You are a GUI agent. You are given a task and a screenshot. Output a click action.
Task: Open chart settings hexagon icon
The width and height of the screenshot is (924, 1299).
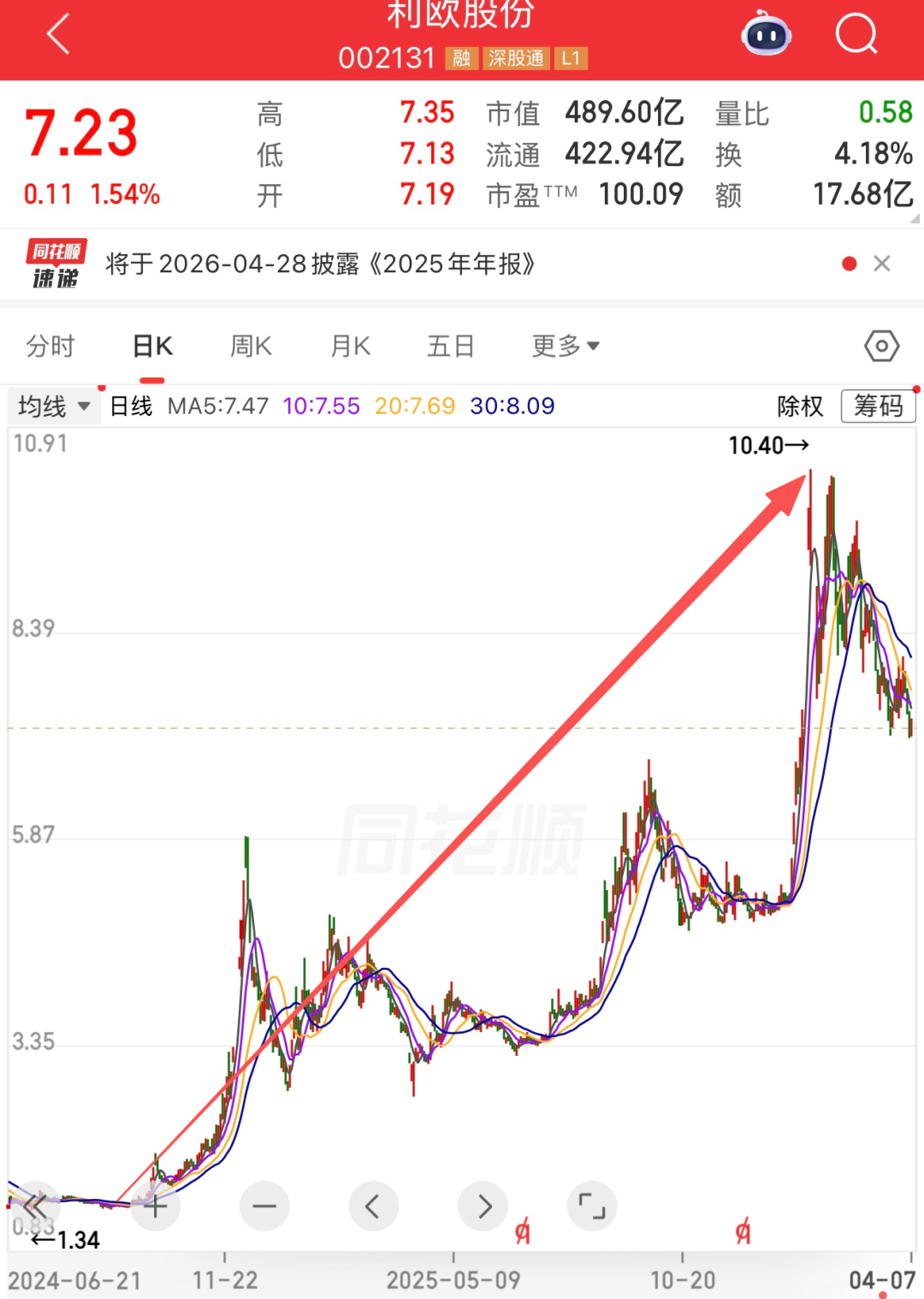click(881, 346)
